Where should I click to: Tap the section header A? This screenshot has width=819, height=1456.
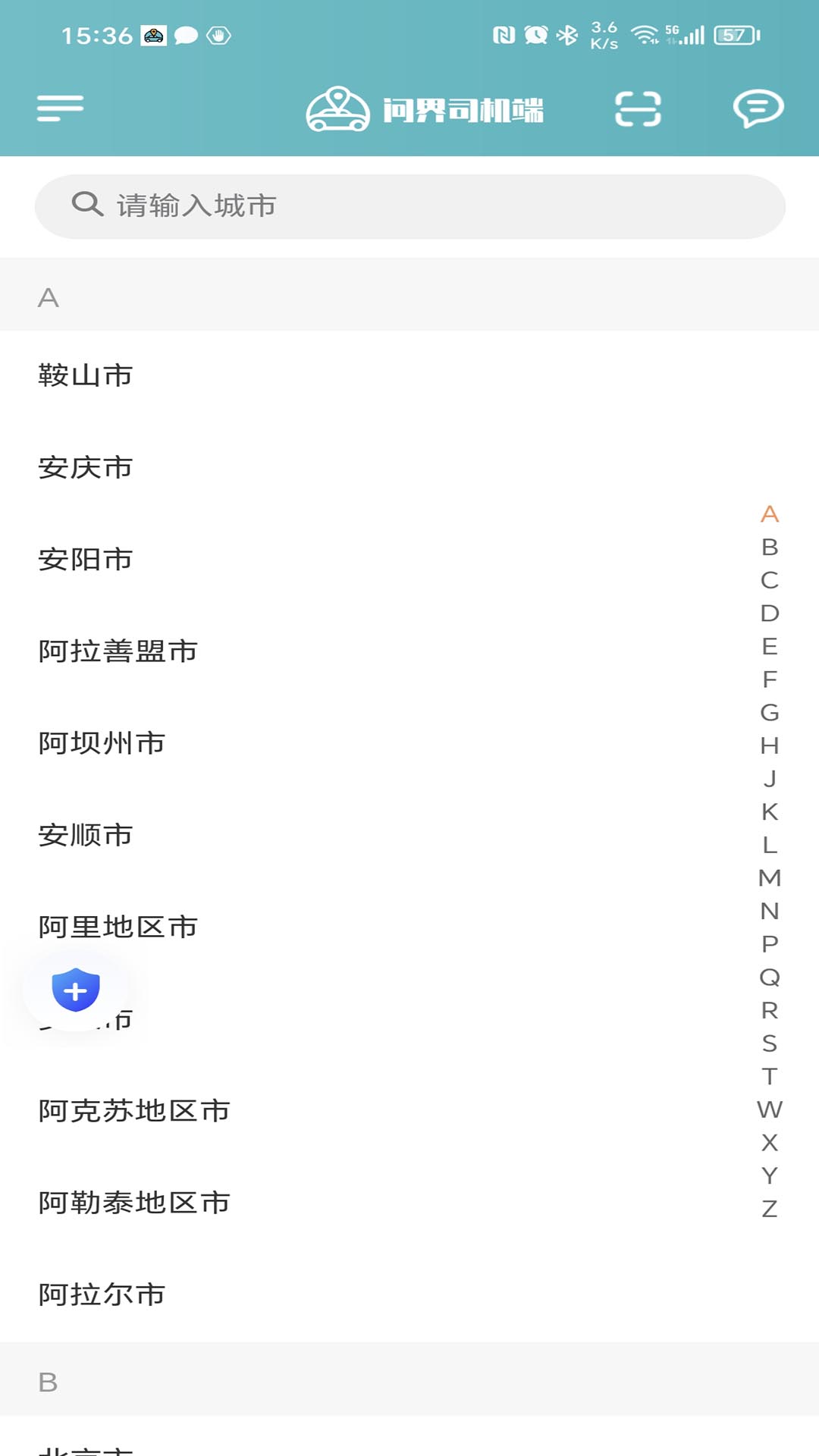49,296
